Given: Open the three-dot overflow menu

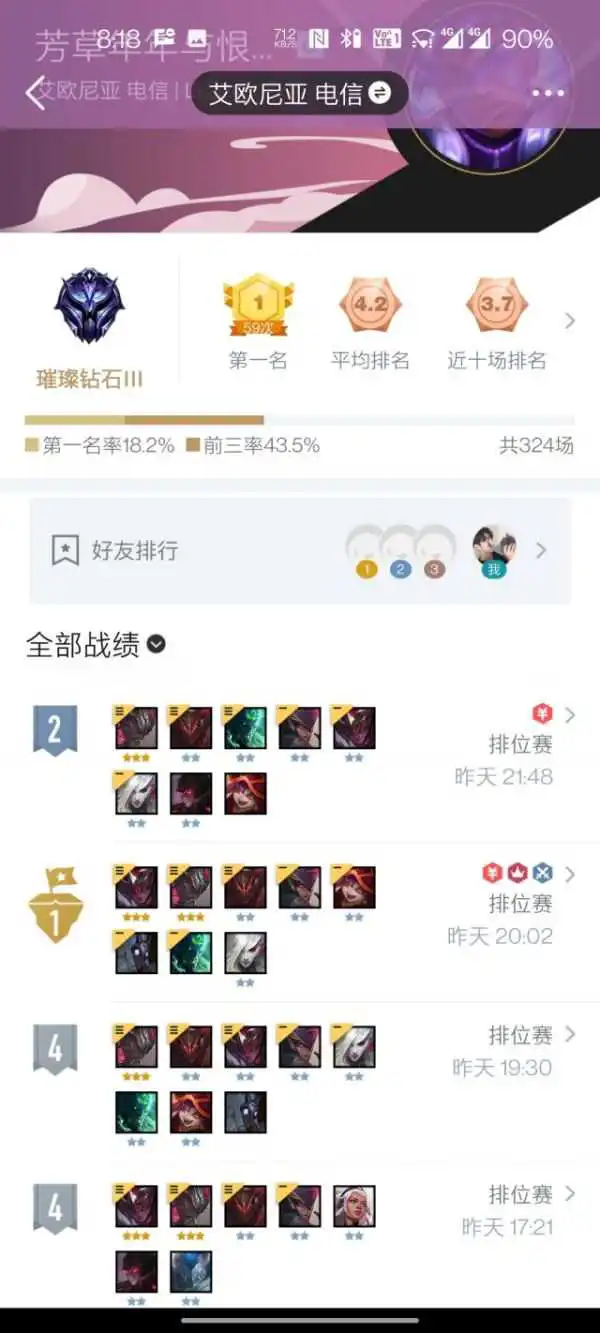Looking at the screenshot, I should click(x=548, y=93).
